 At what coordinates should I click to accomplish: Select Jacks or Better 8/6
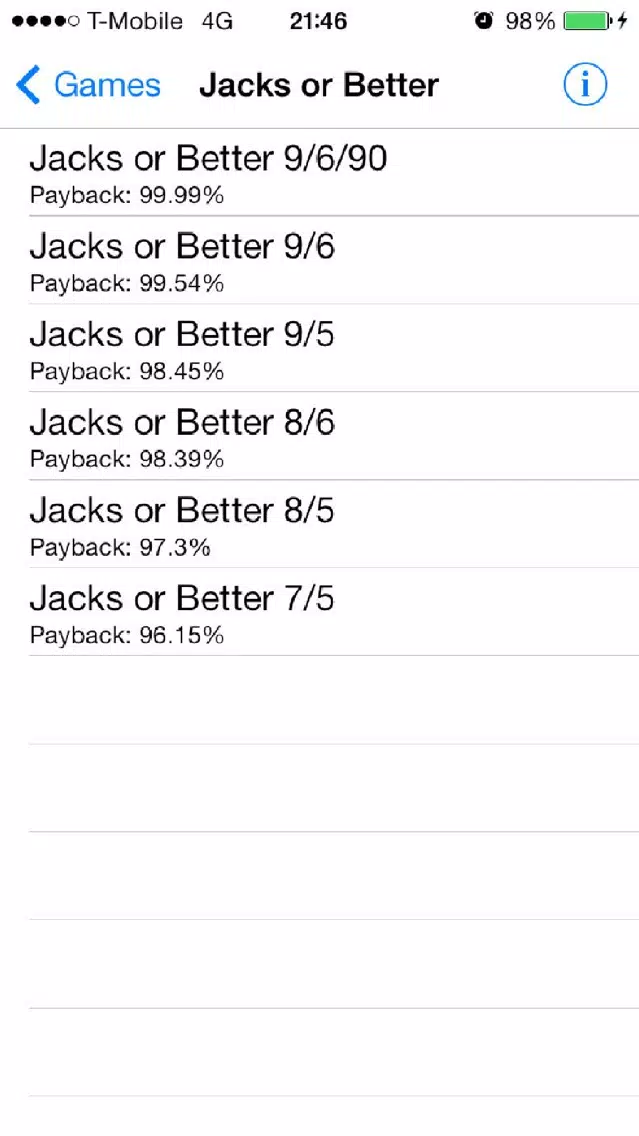coord(320,436)
